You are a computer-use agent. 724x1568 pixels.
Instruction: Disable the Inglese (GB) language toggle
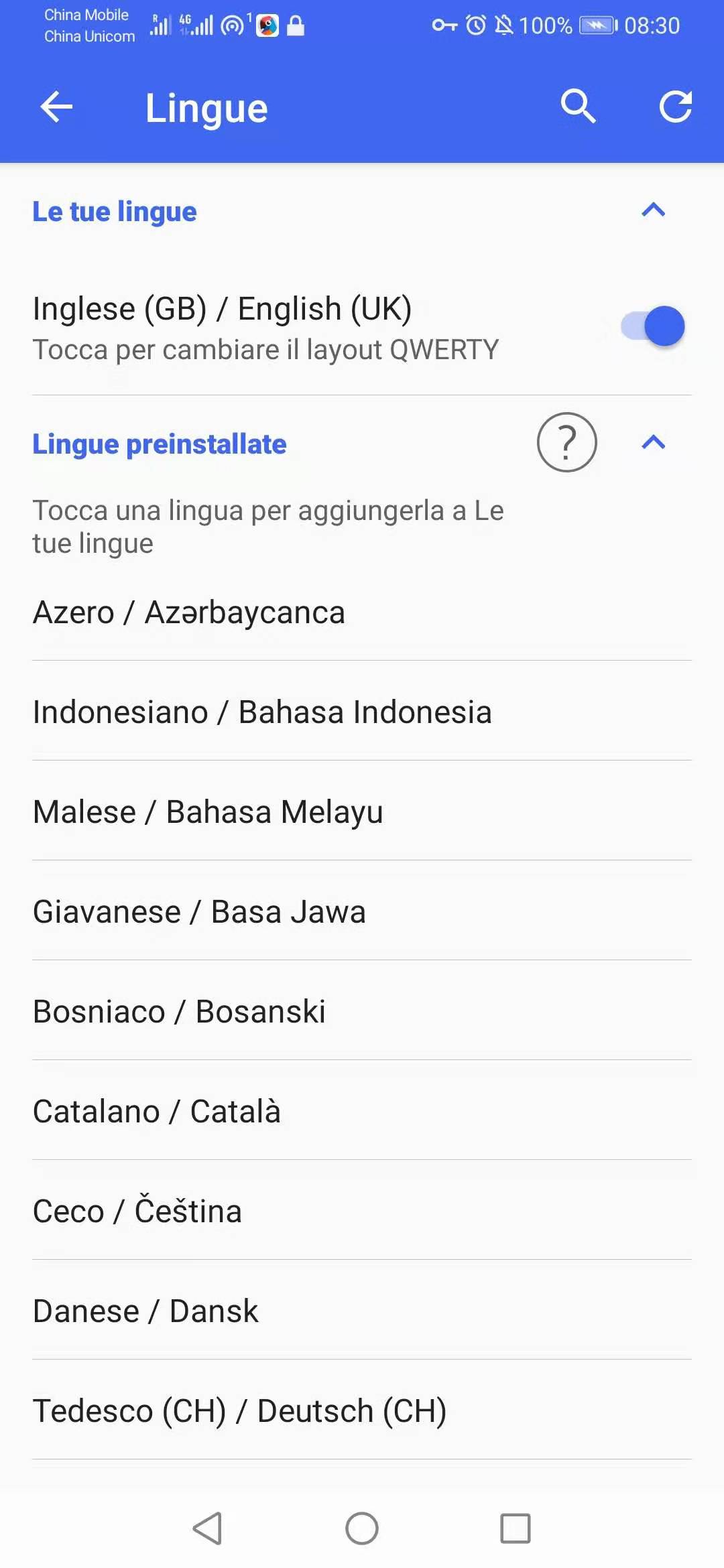coord(653,326)
